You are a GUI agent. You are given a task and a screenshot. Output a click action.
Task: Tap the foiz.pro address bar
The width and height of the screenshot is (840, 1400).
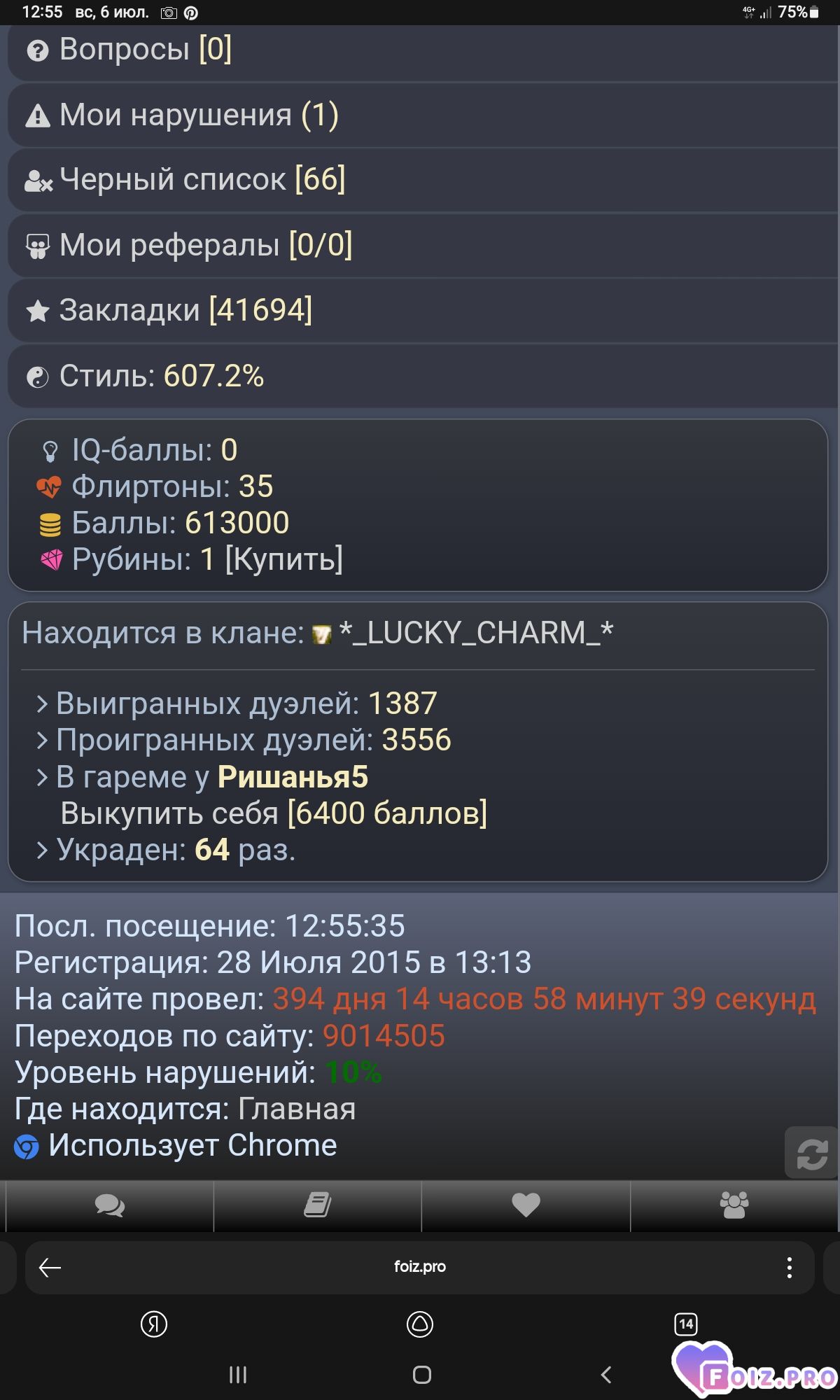pos(420,1267)
